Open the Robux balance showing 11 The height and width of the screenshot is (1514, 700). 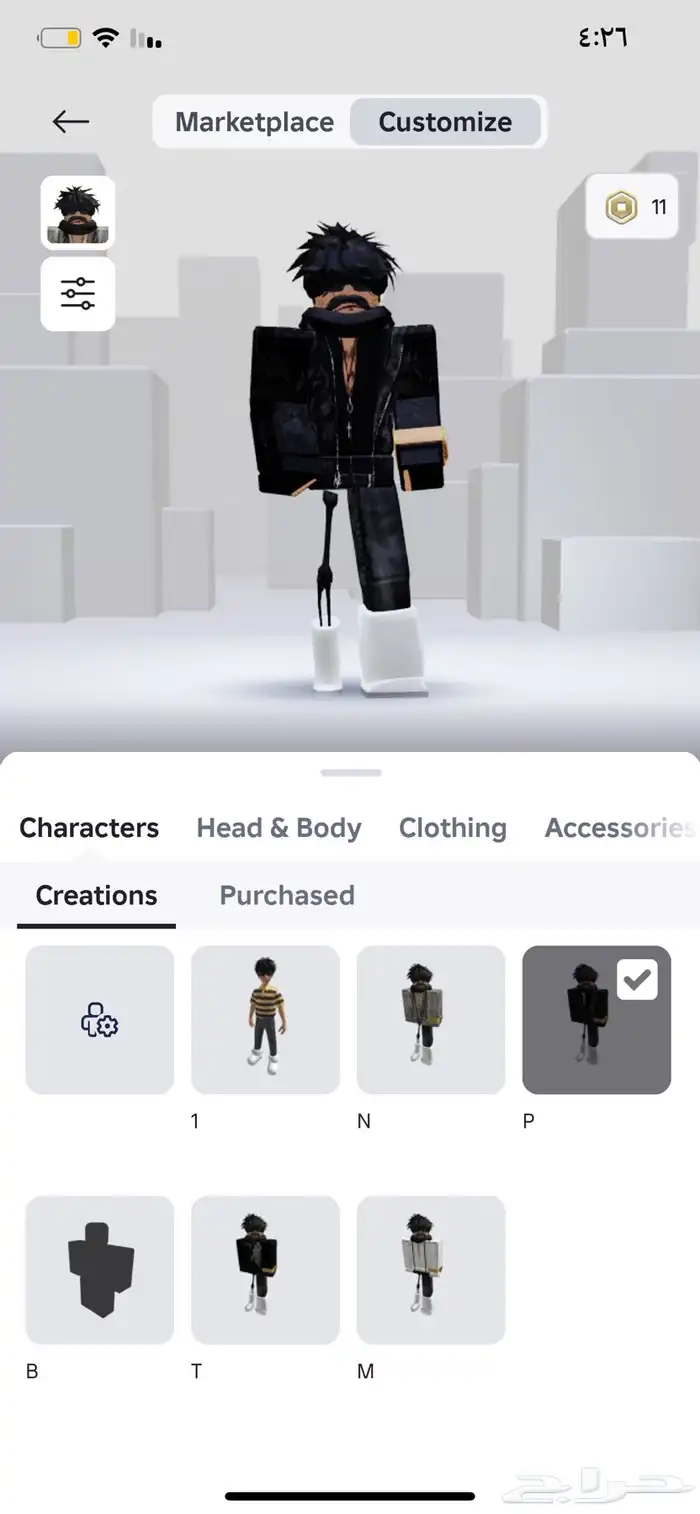[x=632, y=207]
